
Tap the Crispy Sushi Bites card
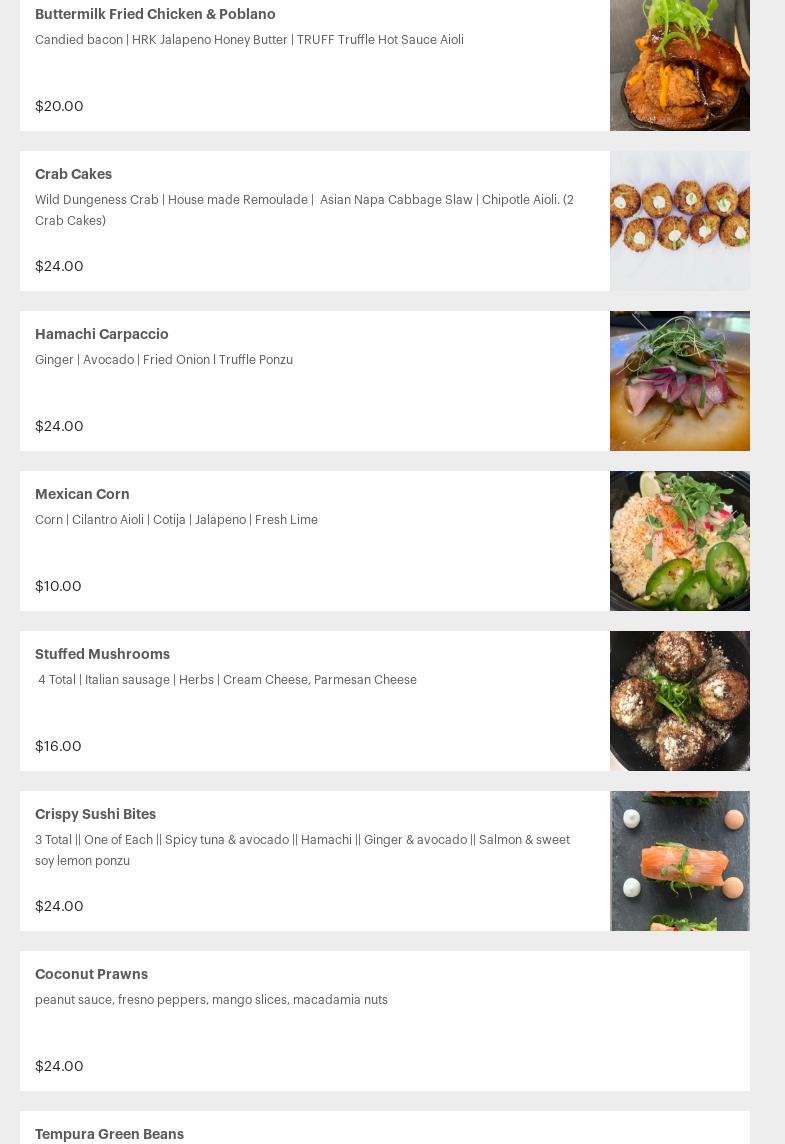pyautogui.click(x=95, y=815)
